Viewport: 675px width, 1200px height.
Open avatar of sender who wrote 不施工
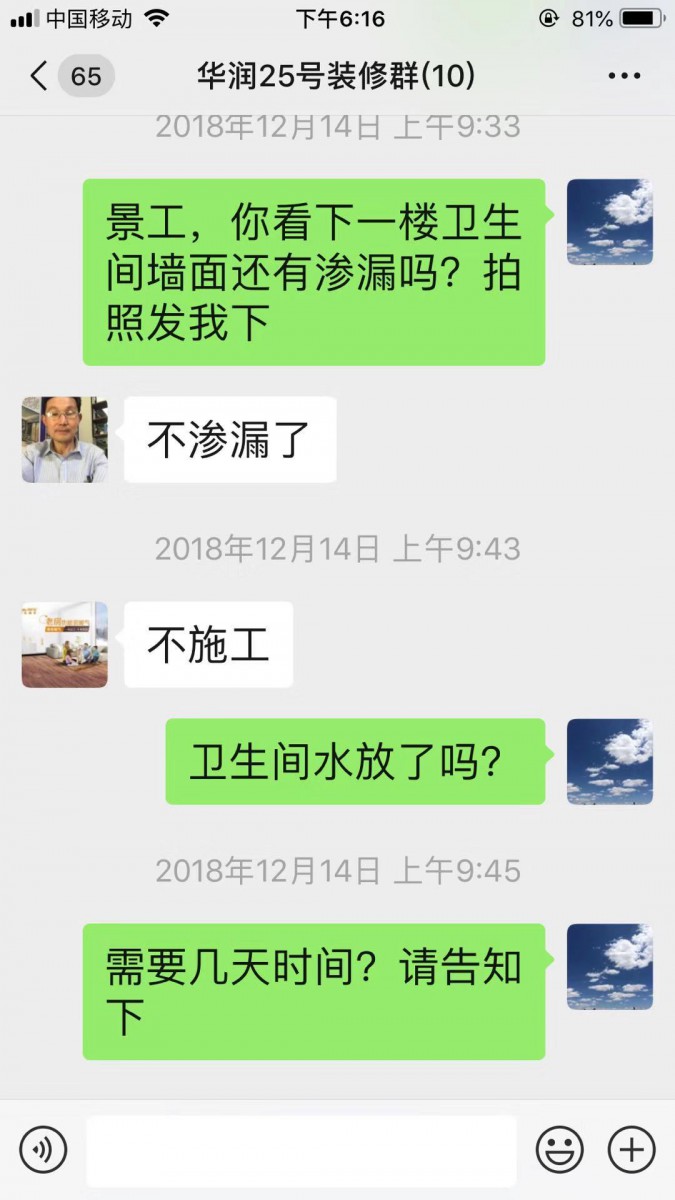click(x=65, y=644)
